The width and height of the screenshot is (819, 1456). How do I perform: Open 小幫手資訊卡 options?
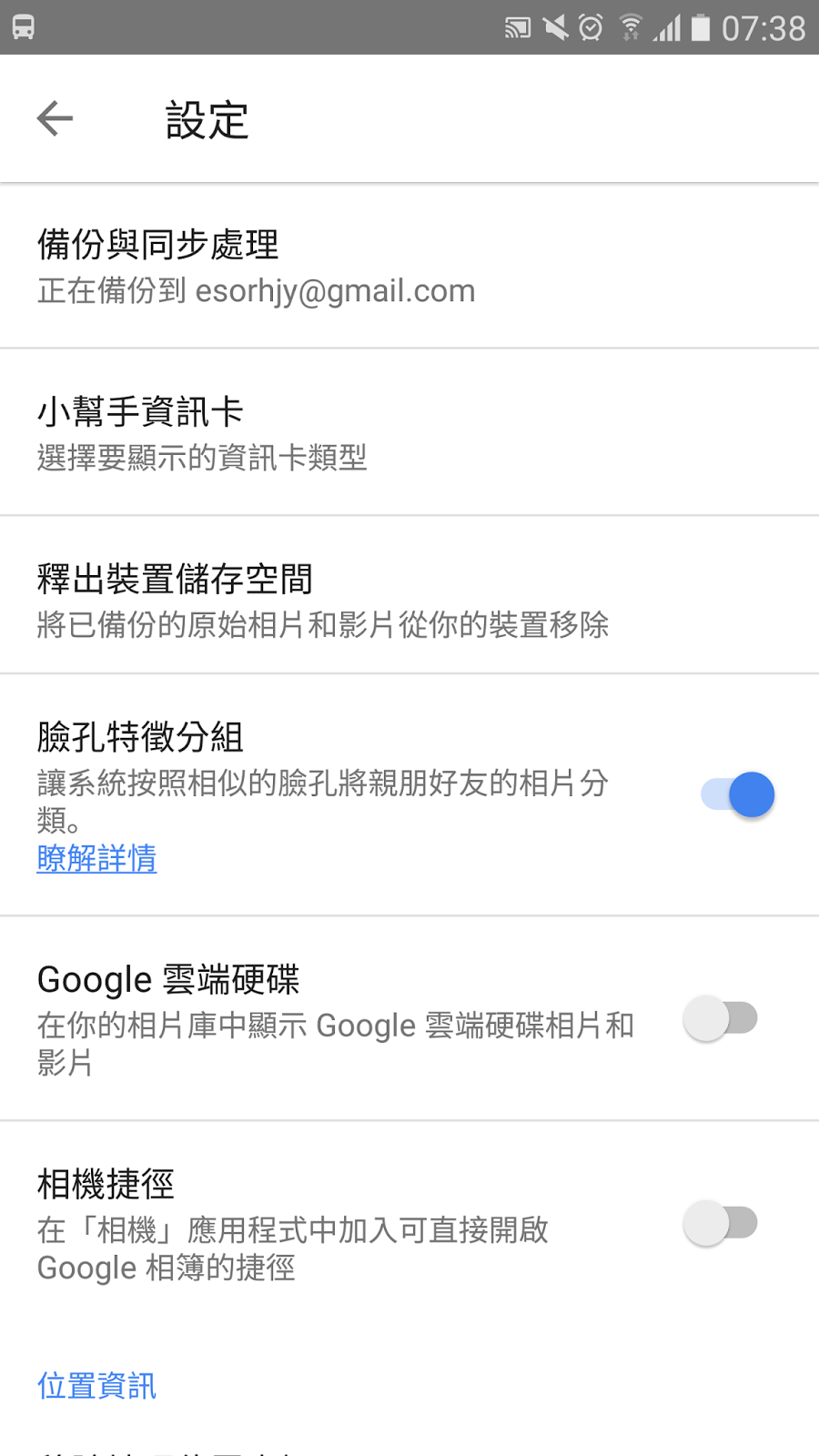point(409,432)
